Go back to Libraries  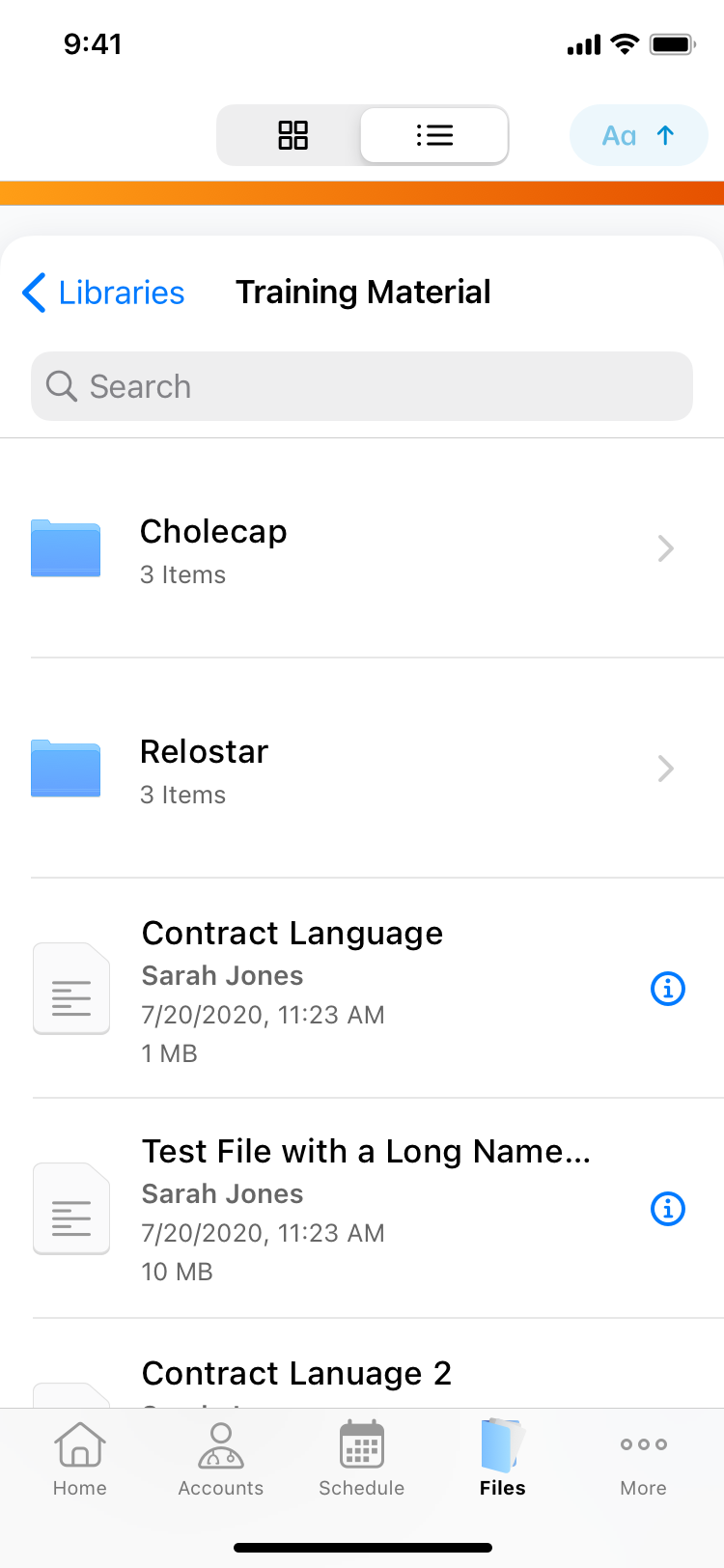click(x=104, y=293)
